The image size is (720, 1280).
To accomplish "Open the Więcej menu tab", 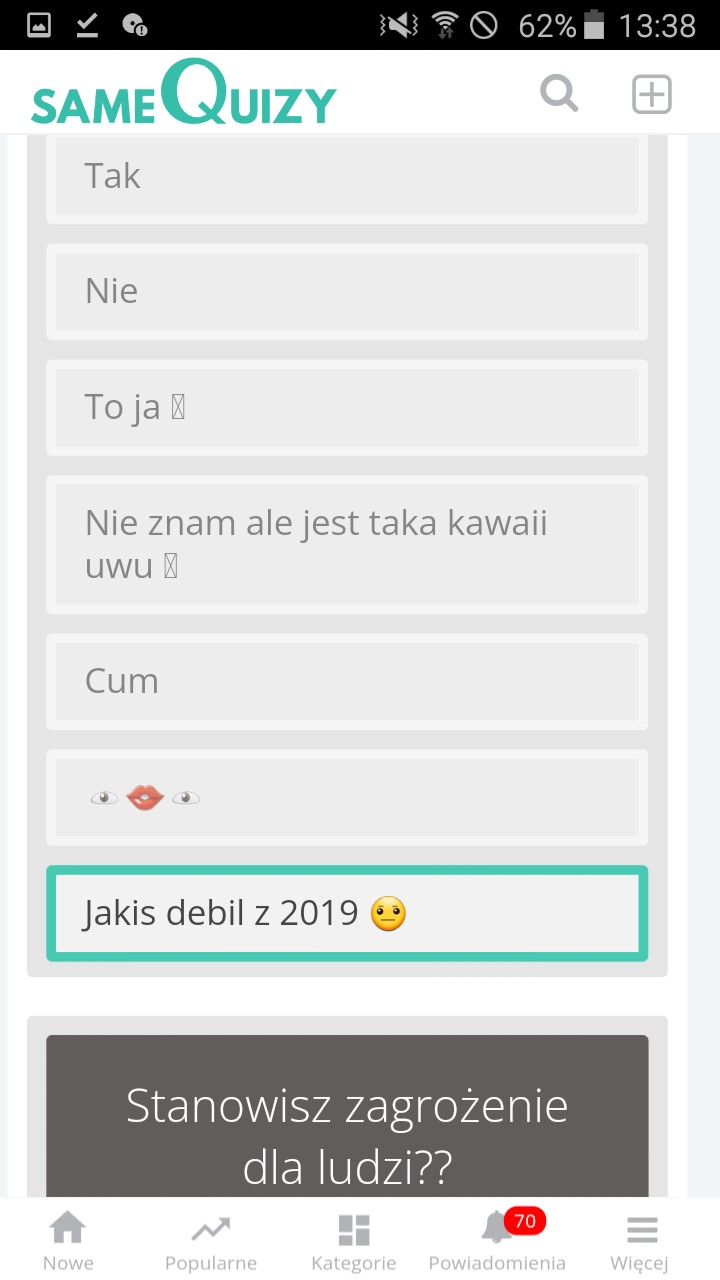I will click(641, 1240).
